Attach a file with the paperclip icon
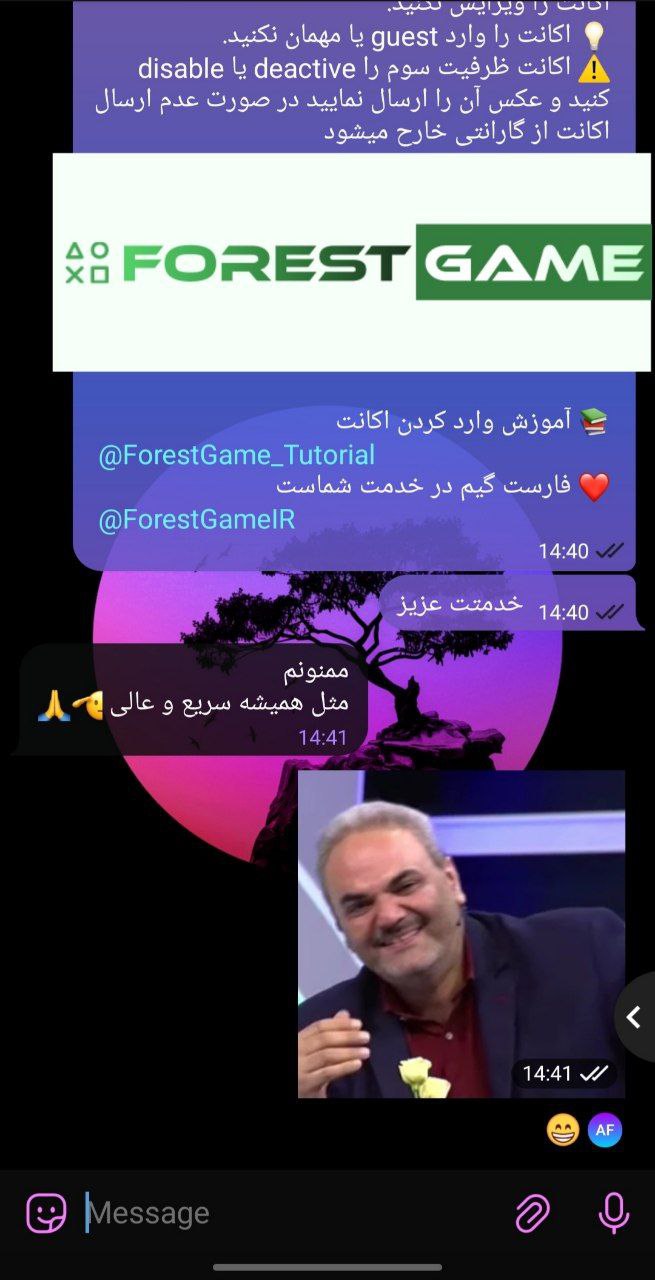This screenshot has width=655, height=1280. point(533,1213)
